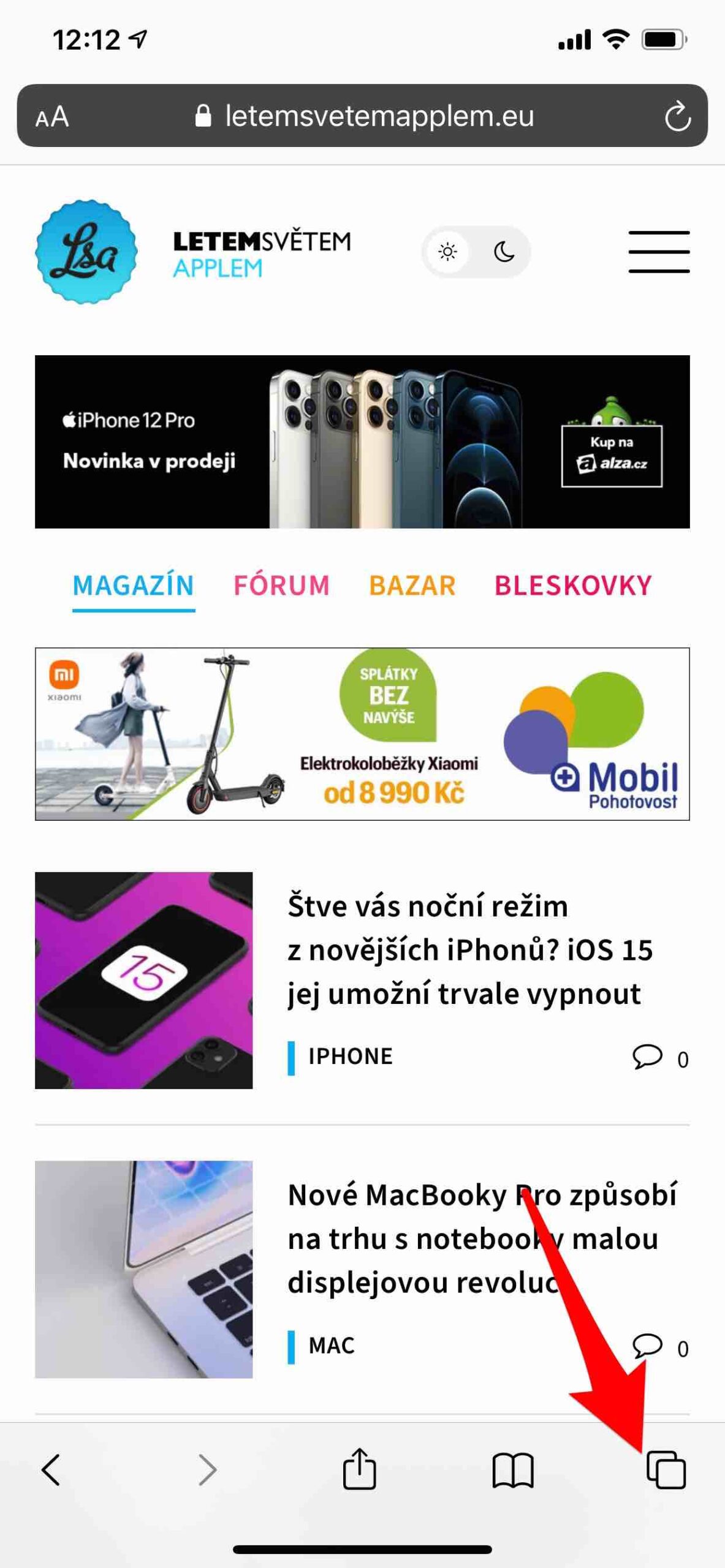Open the Safari tabs overview

pos(668,1468)
